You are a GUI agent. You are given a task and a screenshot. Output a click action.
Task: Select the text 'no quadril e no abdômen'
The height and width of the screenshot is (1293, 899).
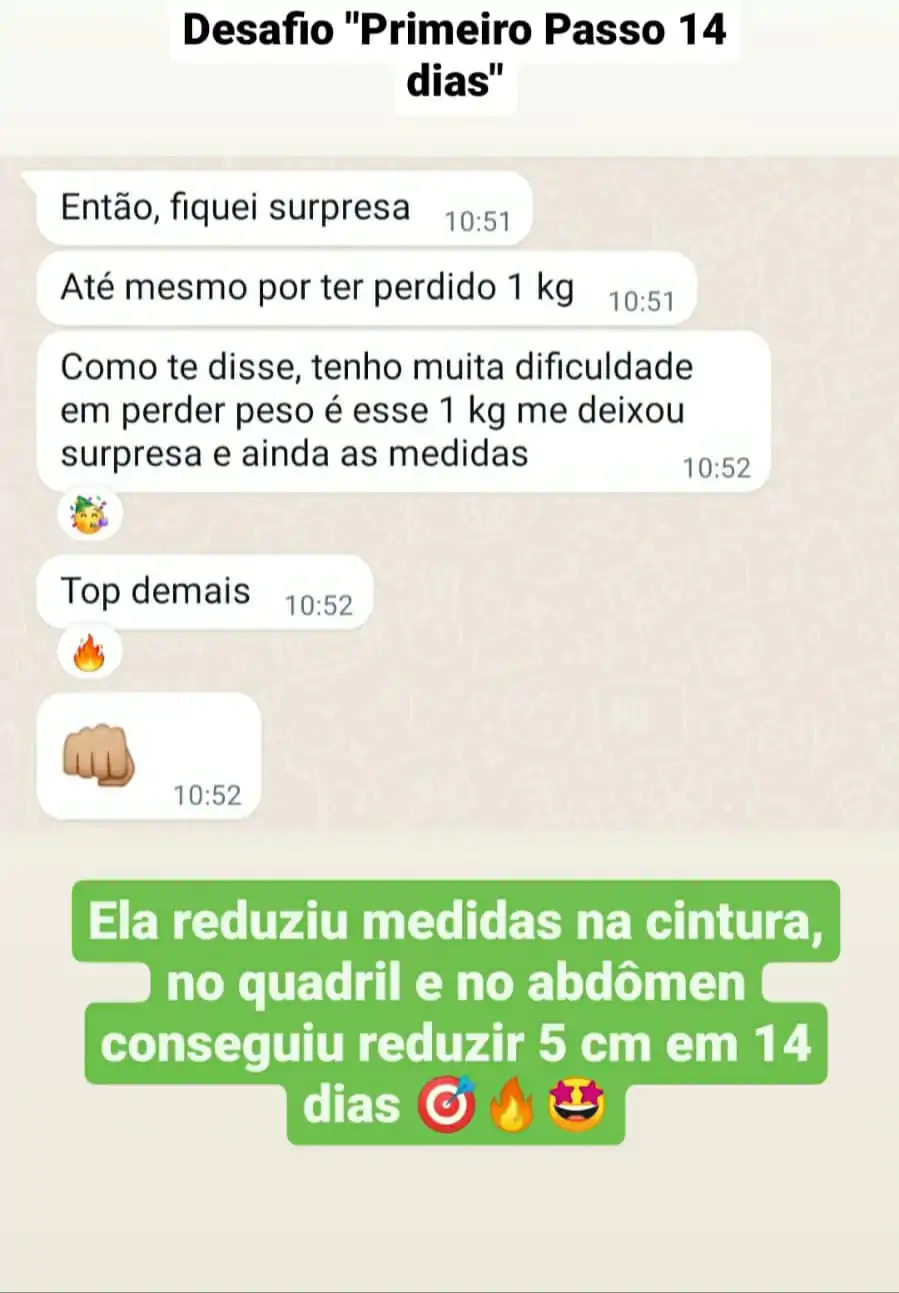[x=455, y=981]
